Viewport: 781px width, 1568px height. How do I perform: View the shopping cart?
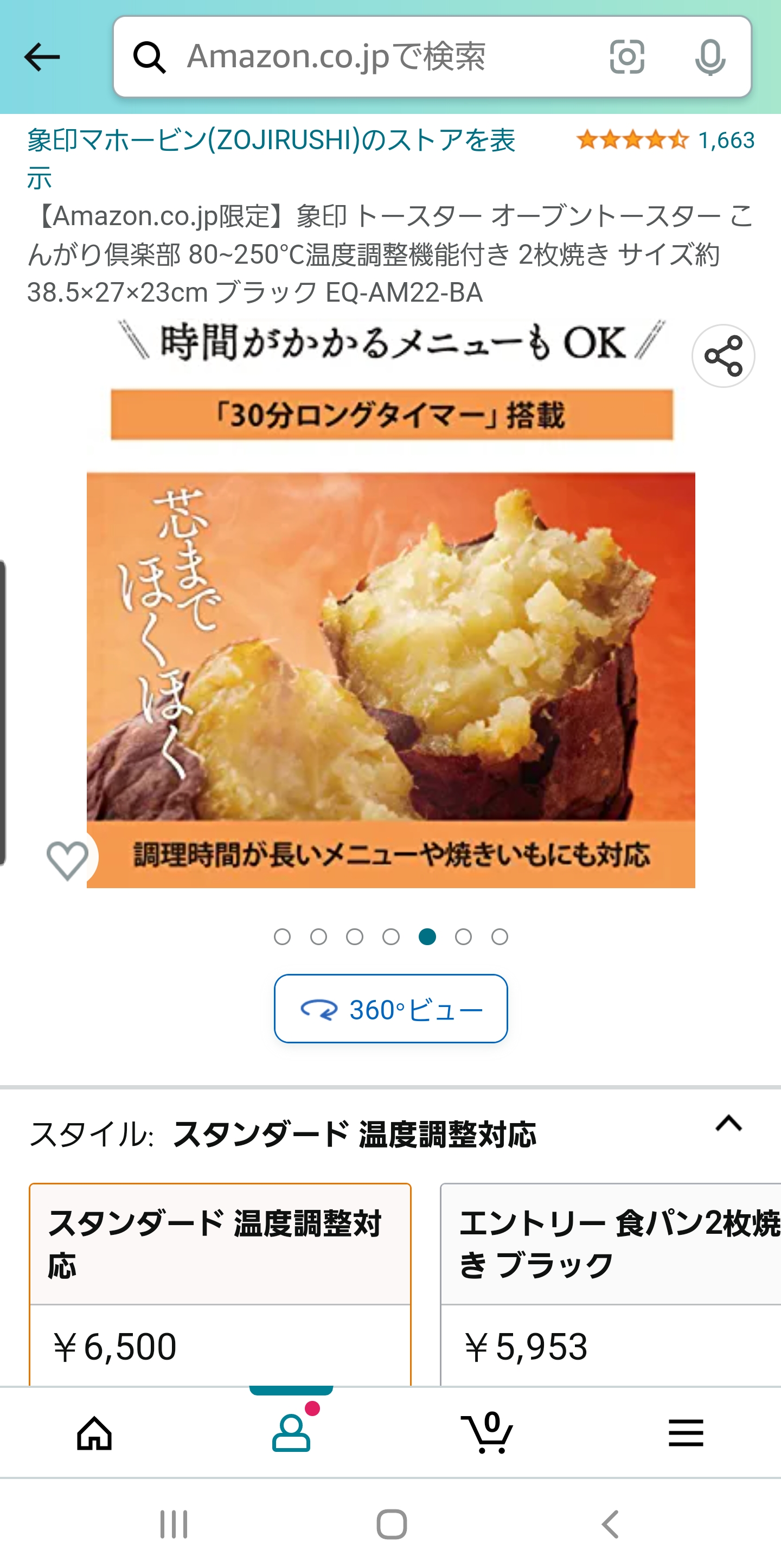pyautogui.click(x=487, y=1433)
